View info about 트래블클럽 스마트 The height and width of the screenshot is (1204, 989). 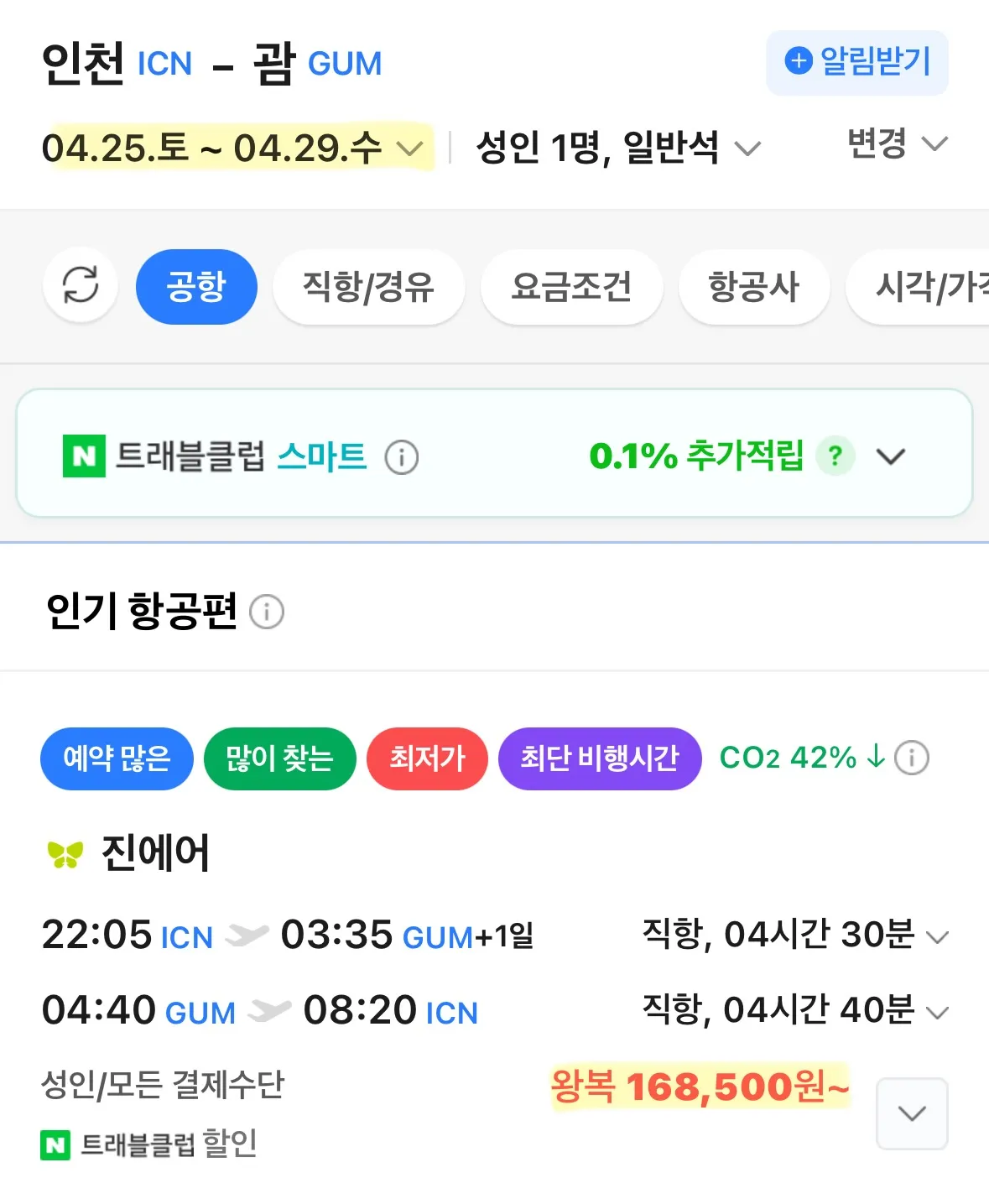pos(402,457)
